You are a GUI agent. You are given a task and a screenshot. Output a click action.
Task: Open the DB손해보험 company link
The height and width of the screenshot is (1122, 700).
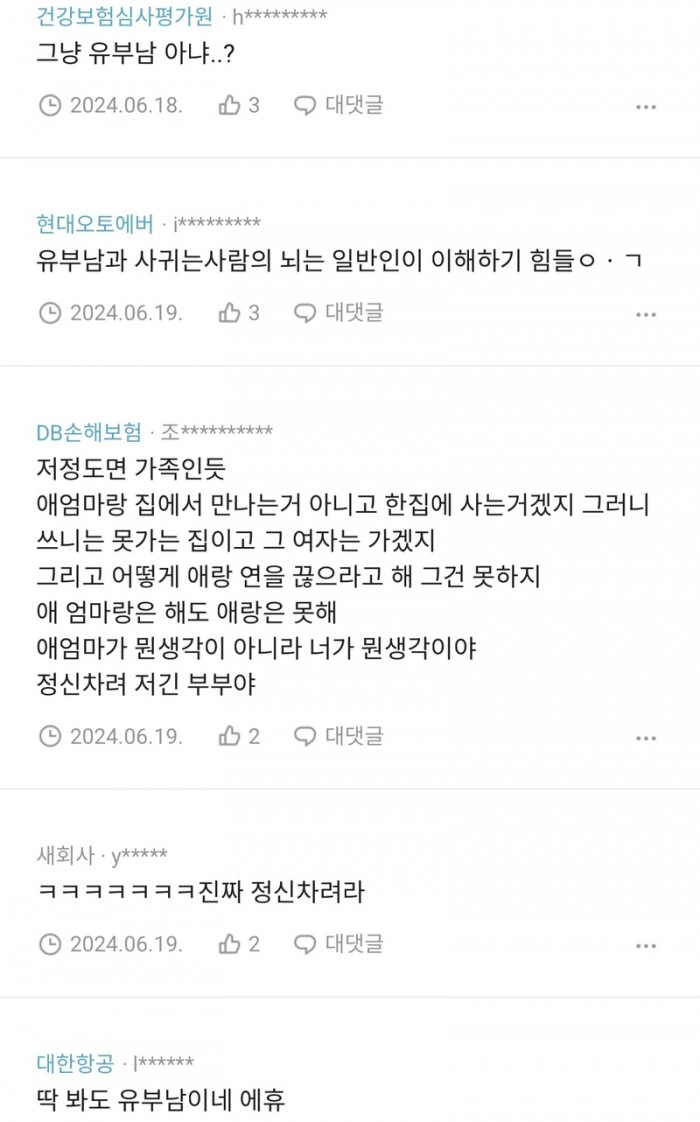tap(88, 432)
